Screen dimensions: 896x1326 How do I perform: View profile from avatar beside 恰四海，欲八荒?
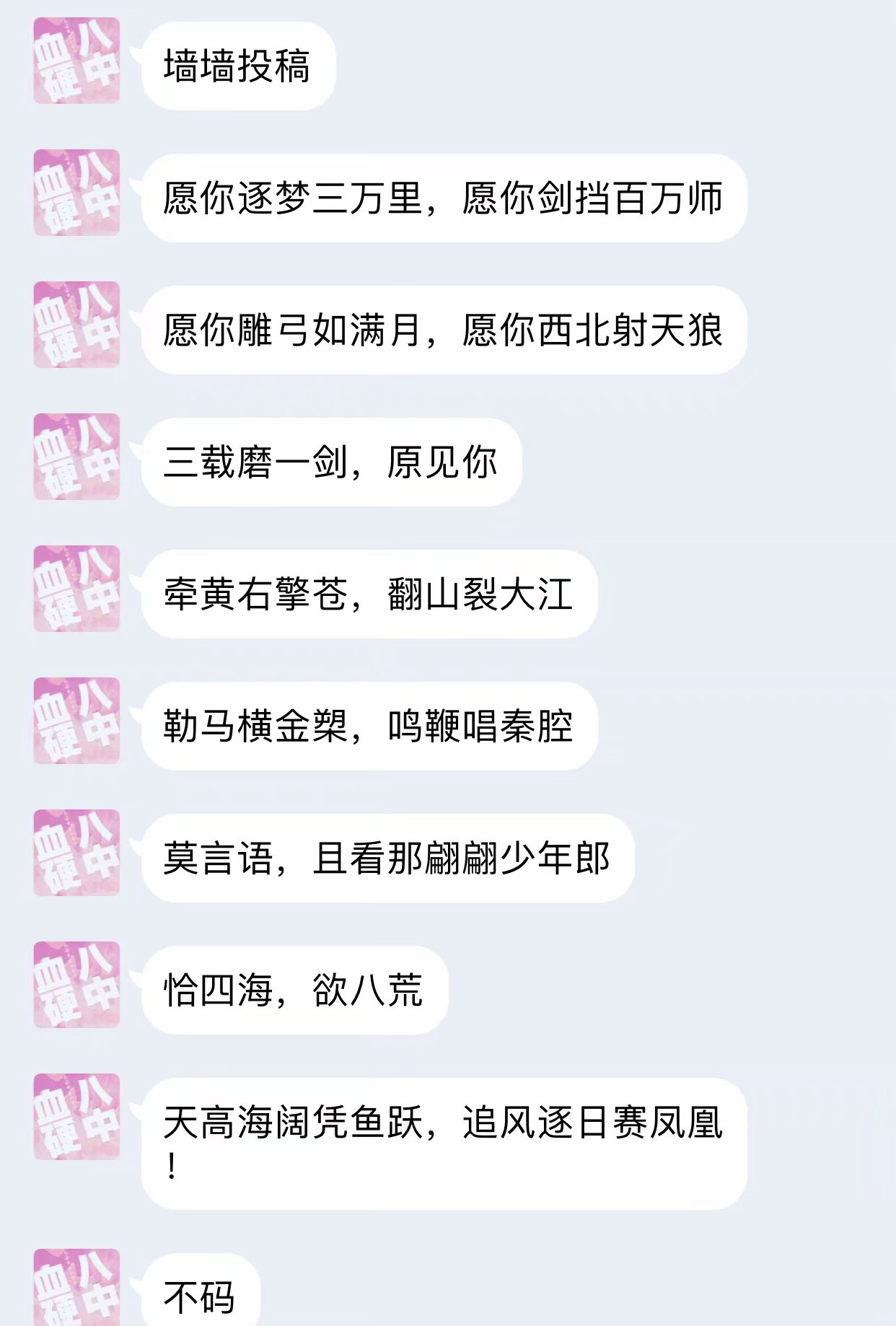point(76,985)
